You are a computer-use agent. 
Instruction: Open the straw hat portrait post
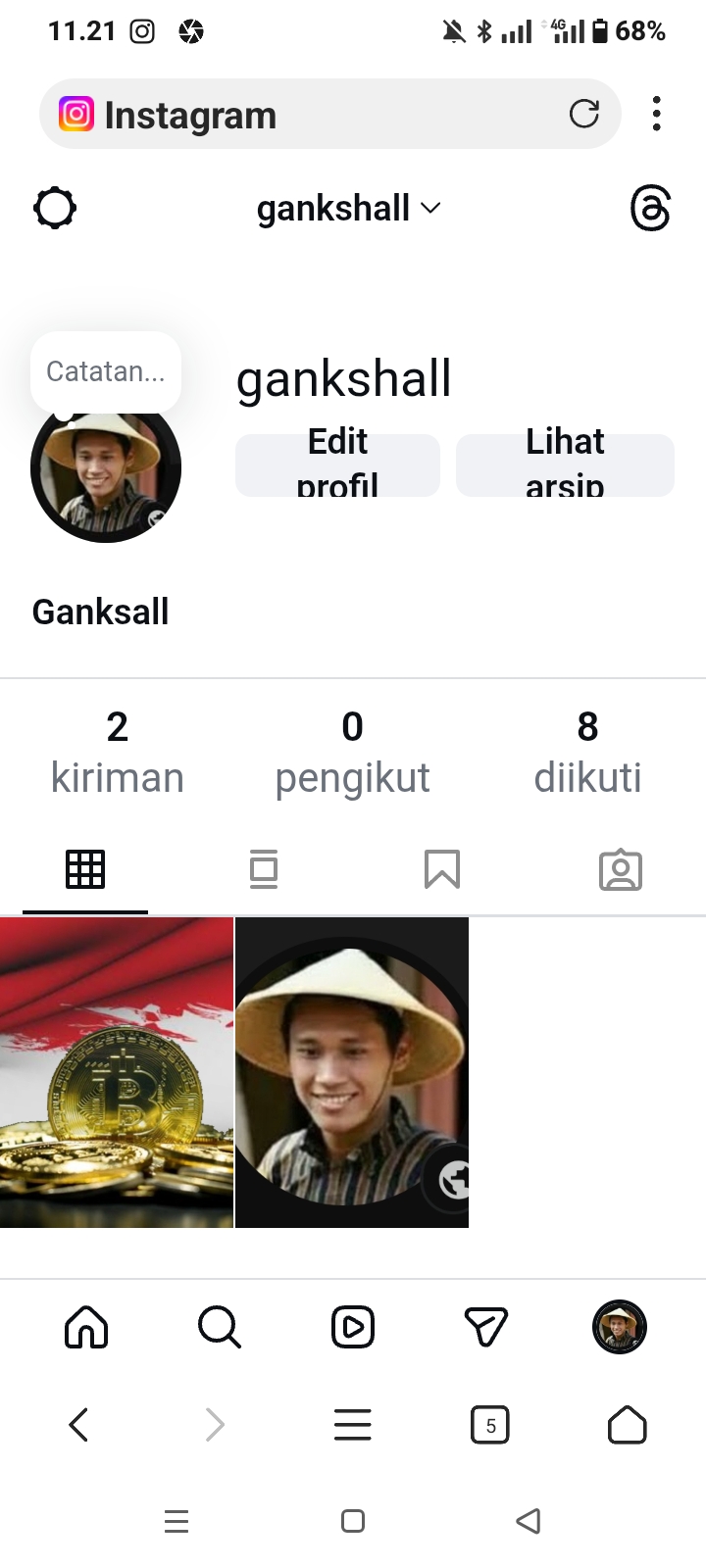click(352, 1072)
